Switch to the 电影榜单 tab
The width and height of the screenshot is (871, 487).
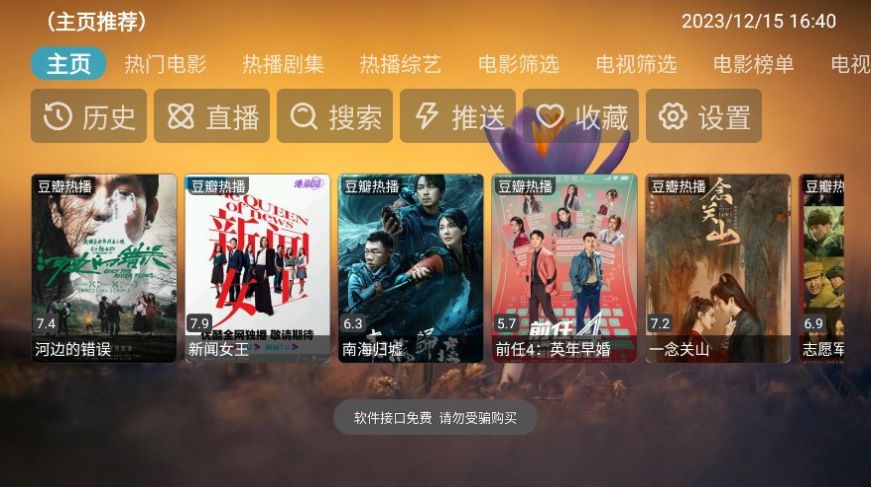[x=753, y=64]
